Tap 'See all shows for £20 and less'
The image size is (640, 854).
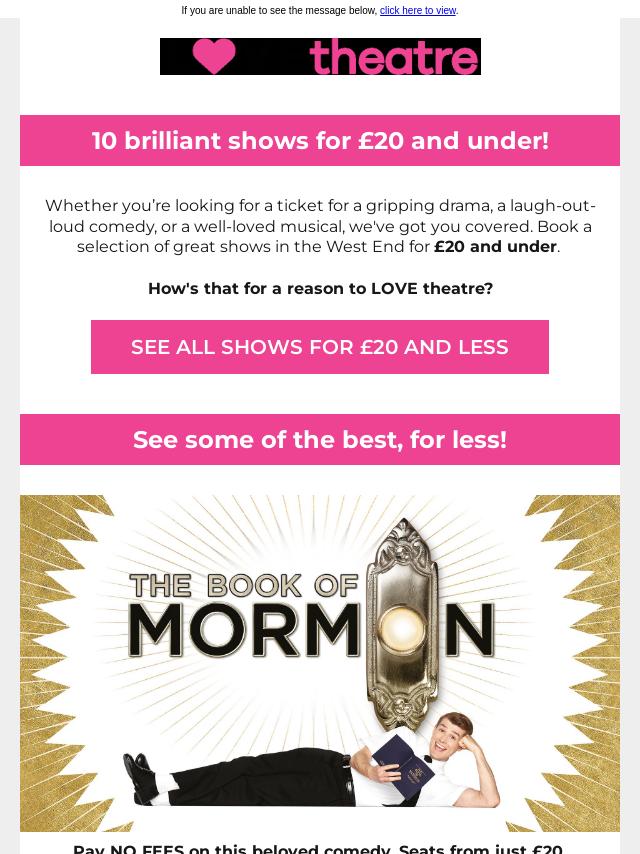pos(320,347)
